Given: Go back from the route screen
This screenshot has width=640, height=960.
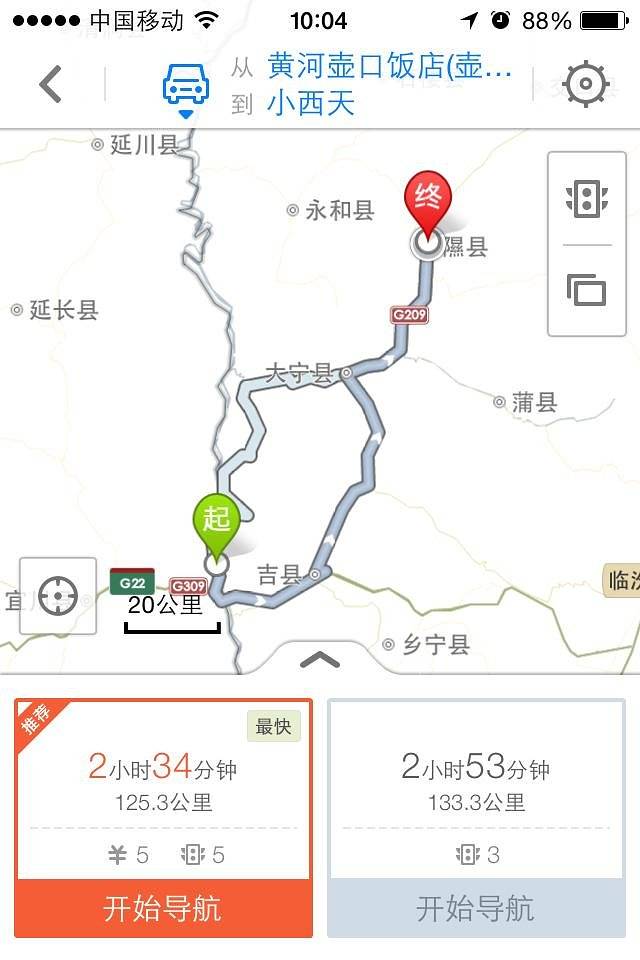Looking at the screenshot, I should [x=51, y=85].
